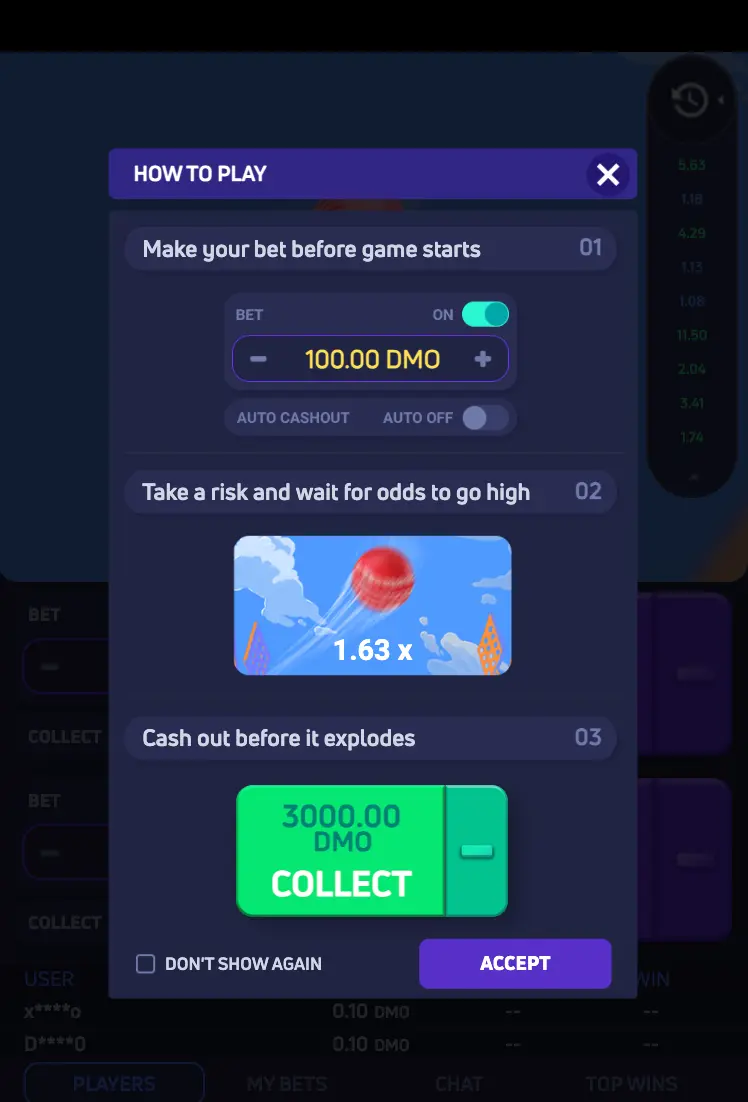Tap the Accept button
This screenshot has width=748, height=1102.
pyautogui.click(x=514, y=963)
